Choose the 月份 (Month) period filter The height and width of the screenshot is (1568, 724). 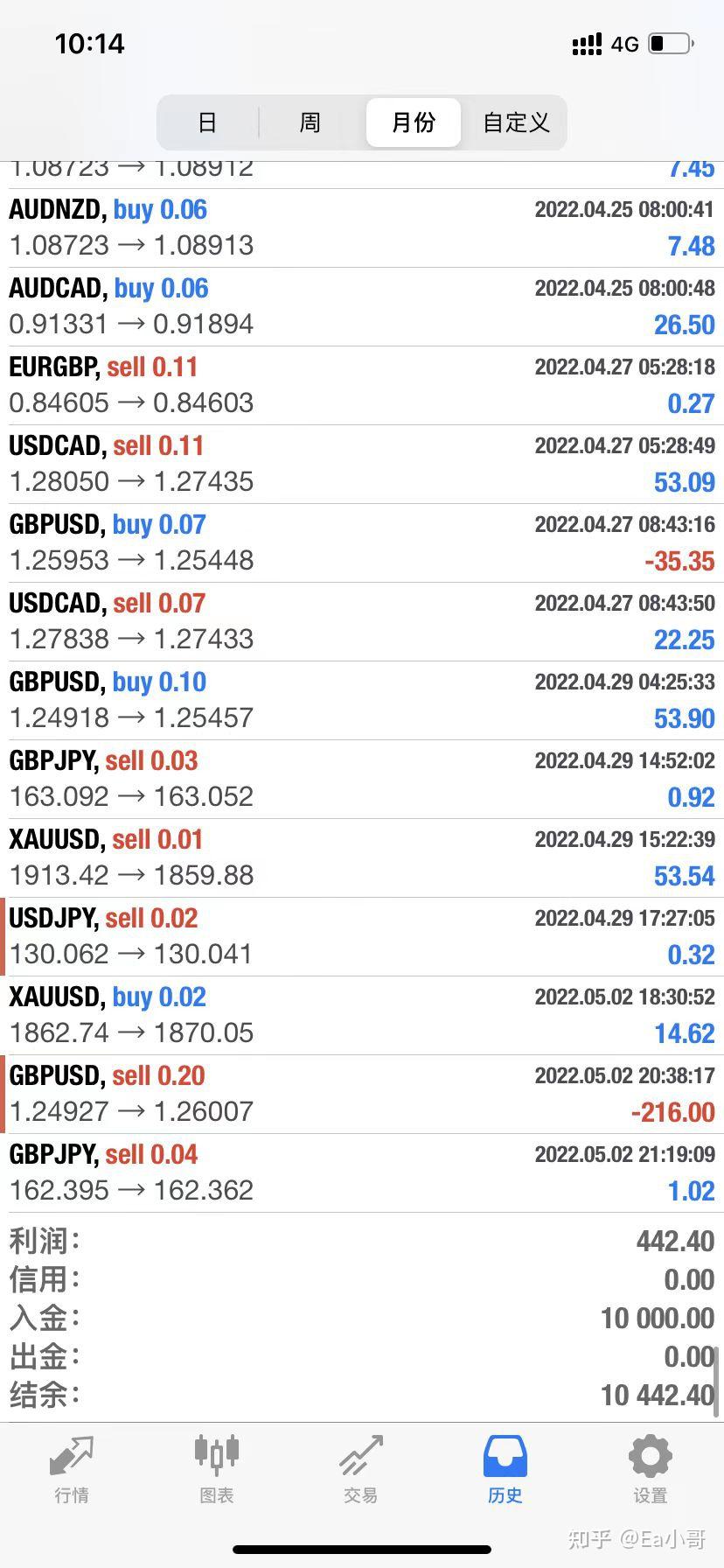point(413,122)
